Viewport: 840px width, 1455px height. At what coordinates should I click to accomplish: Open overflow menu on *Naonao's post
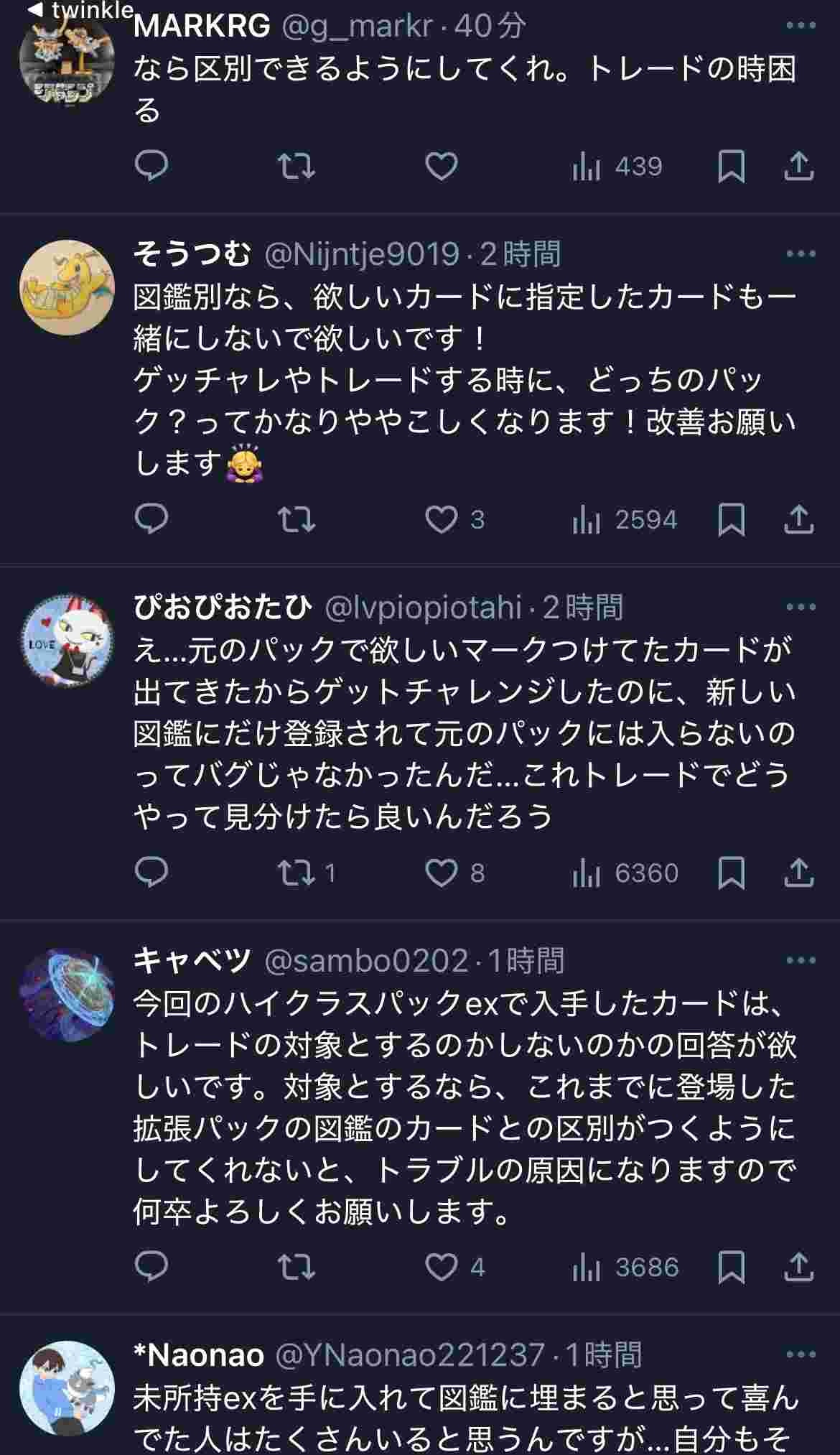click(801, 1354)
